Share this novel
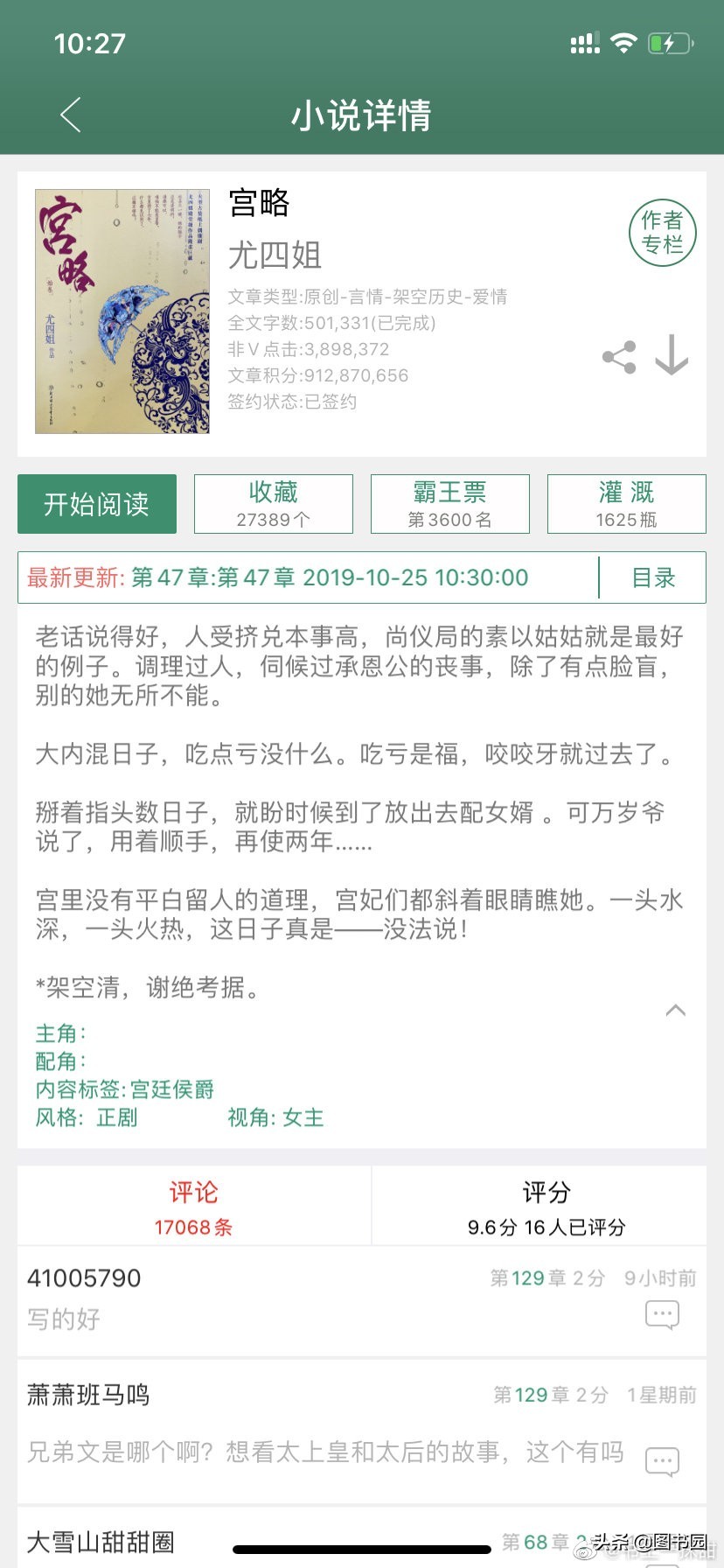724x1568 pixels. pos(619,357)
